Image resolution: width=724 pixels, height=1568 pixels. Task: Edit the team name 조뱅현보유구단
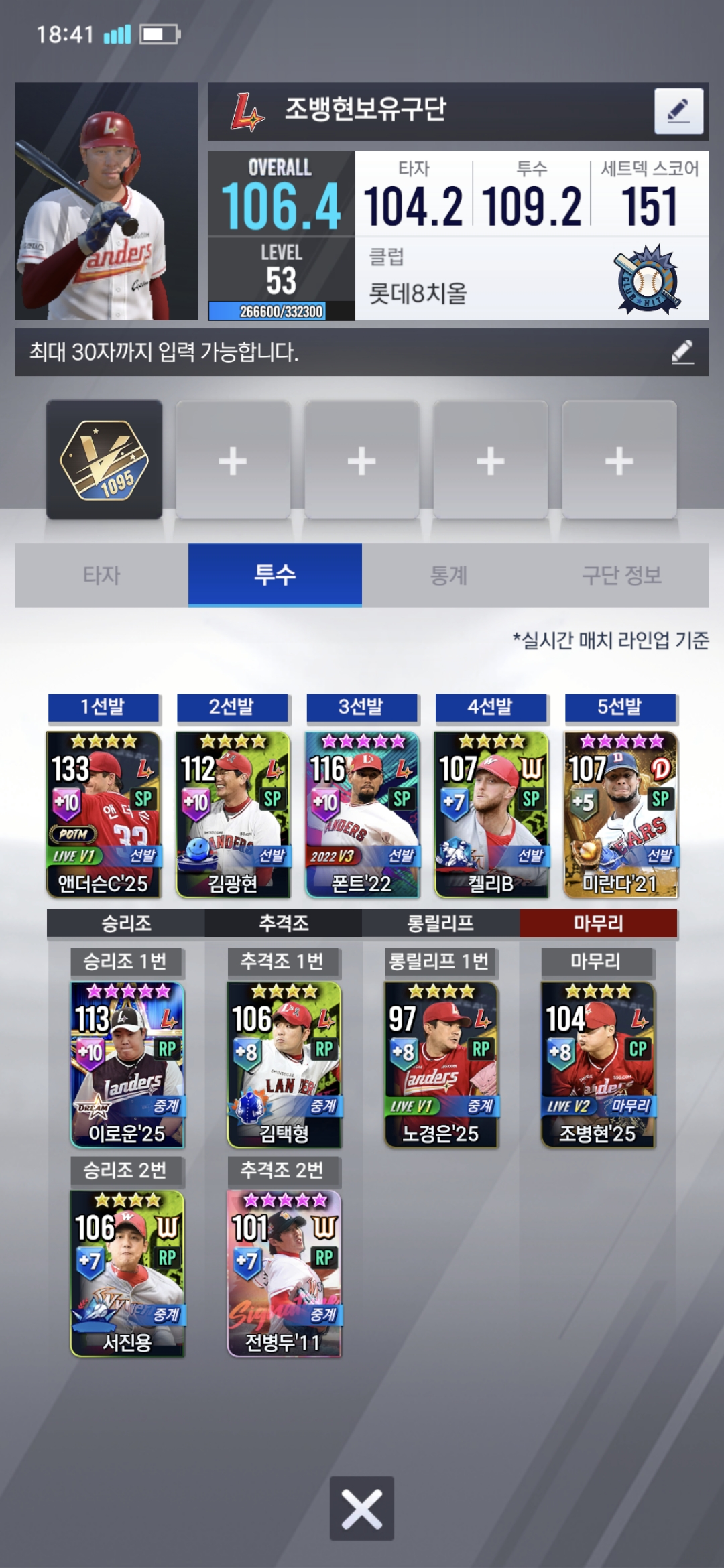click(678, 111)
